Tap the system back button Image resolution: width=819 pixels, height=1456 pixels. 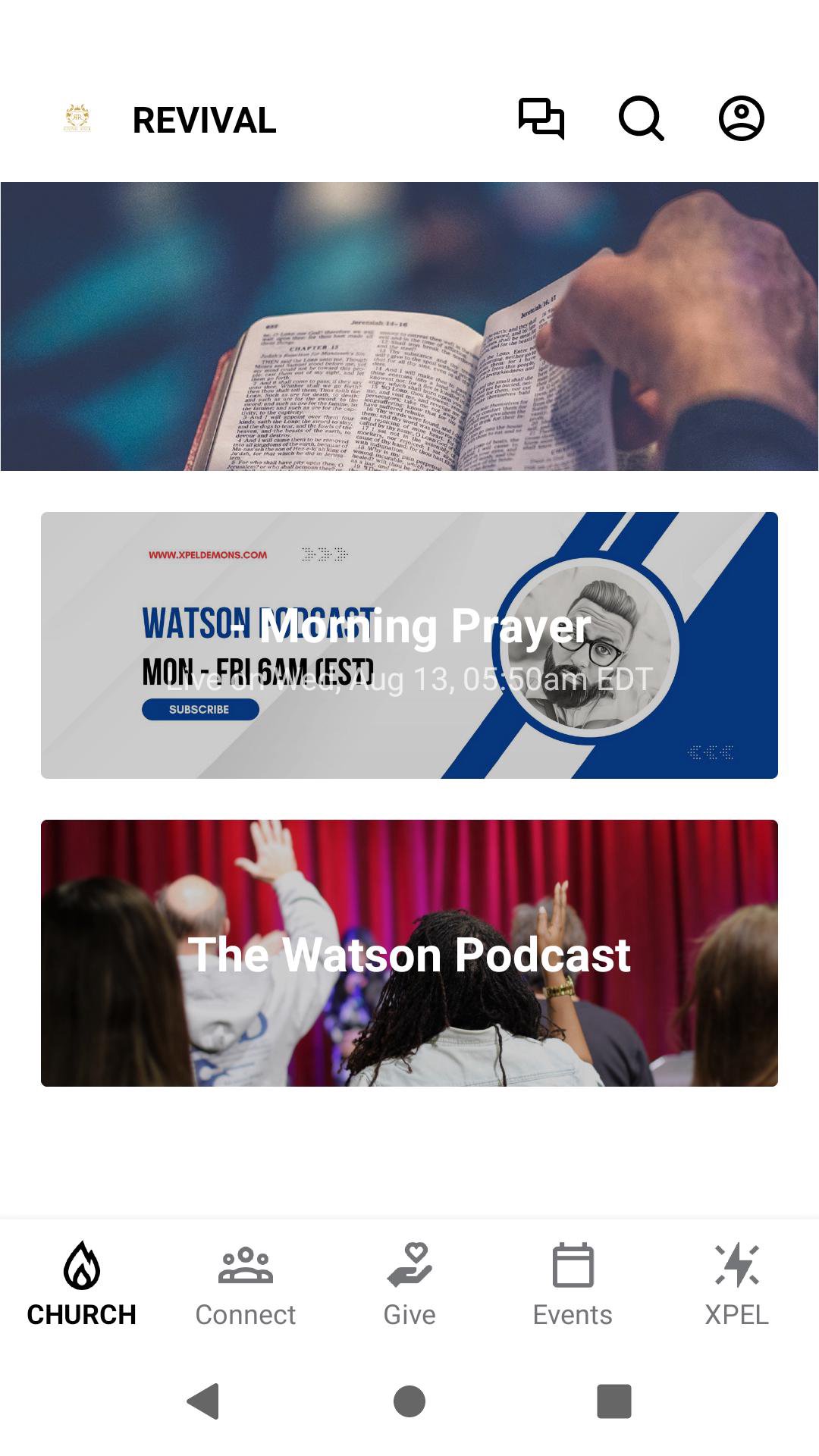tap(203, 1401)
